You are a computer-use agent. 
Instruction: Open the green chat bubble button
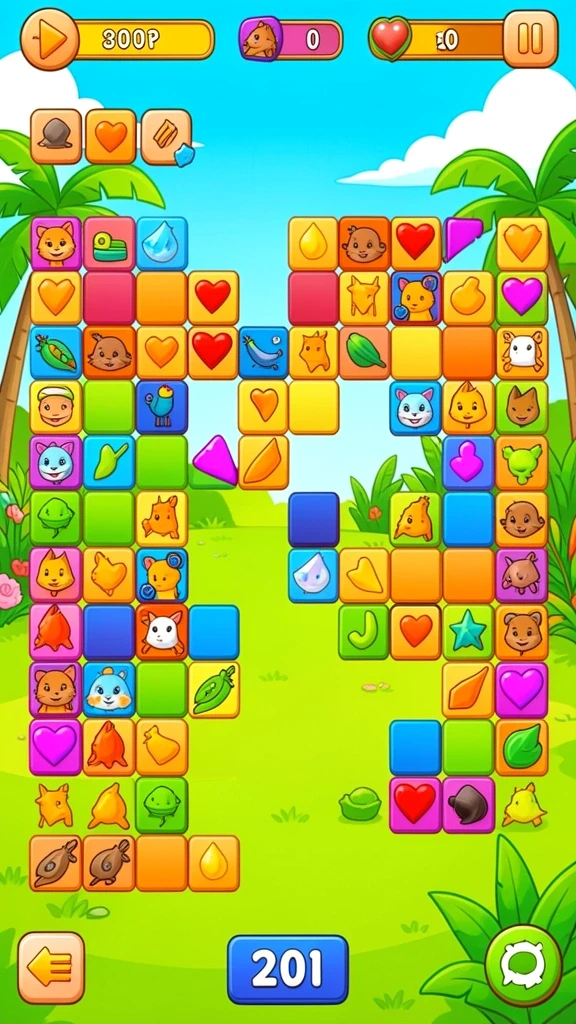[x=523, y=965]
